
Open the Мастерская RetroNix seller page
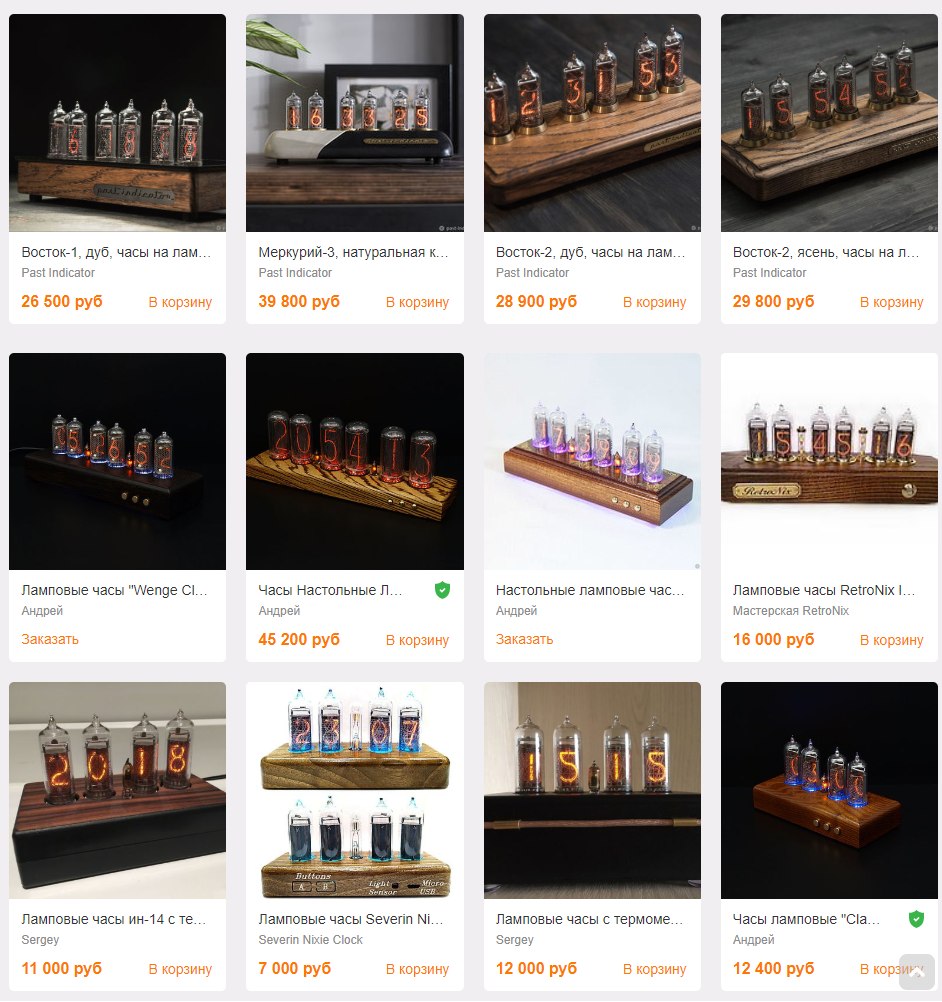pos(790,611)
